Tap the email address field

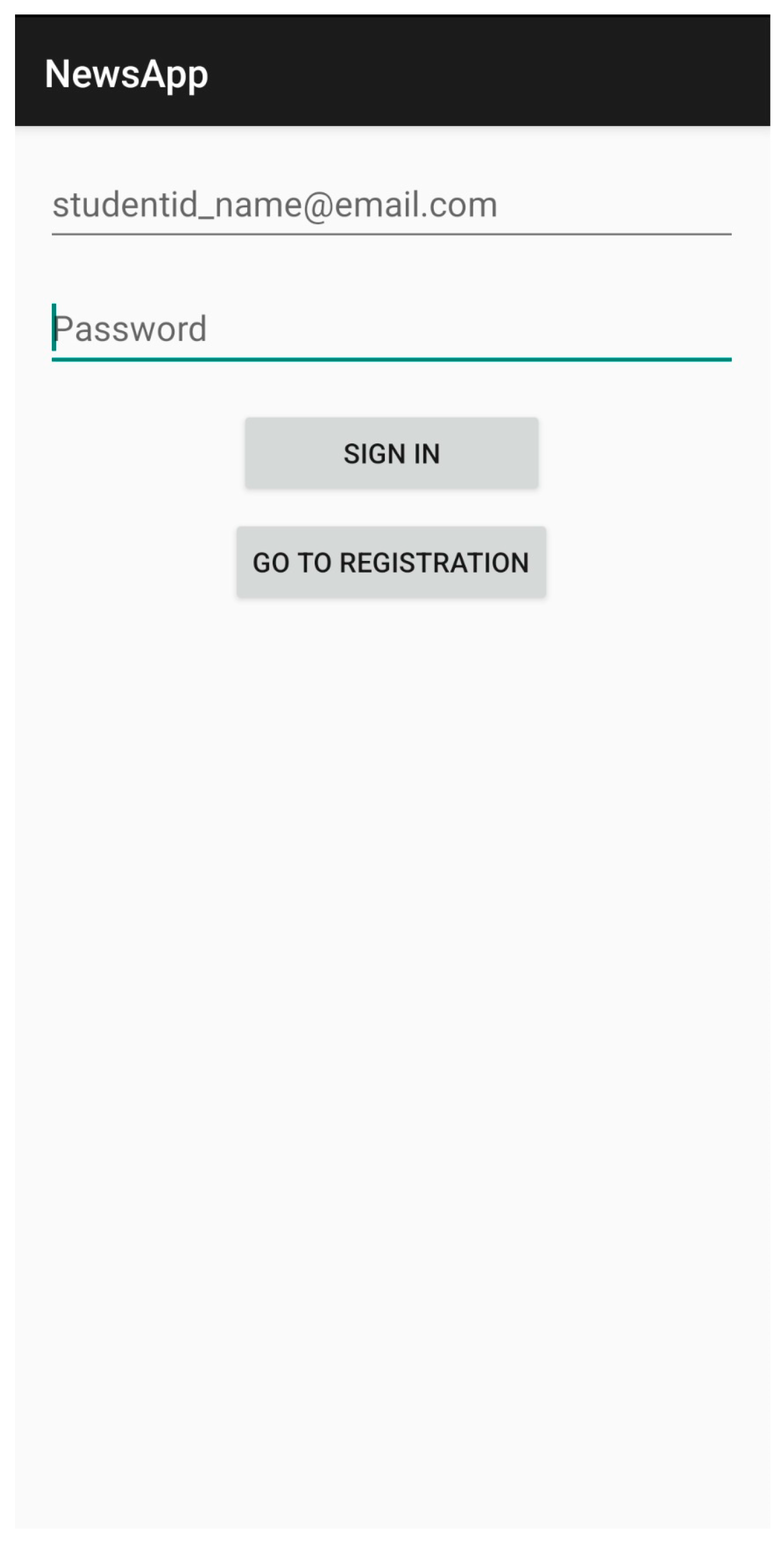tap(390, 206)
